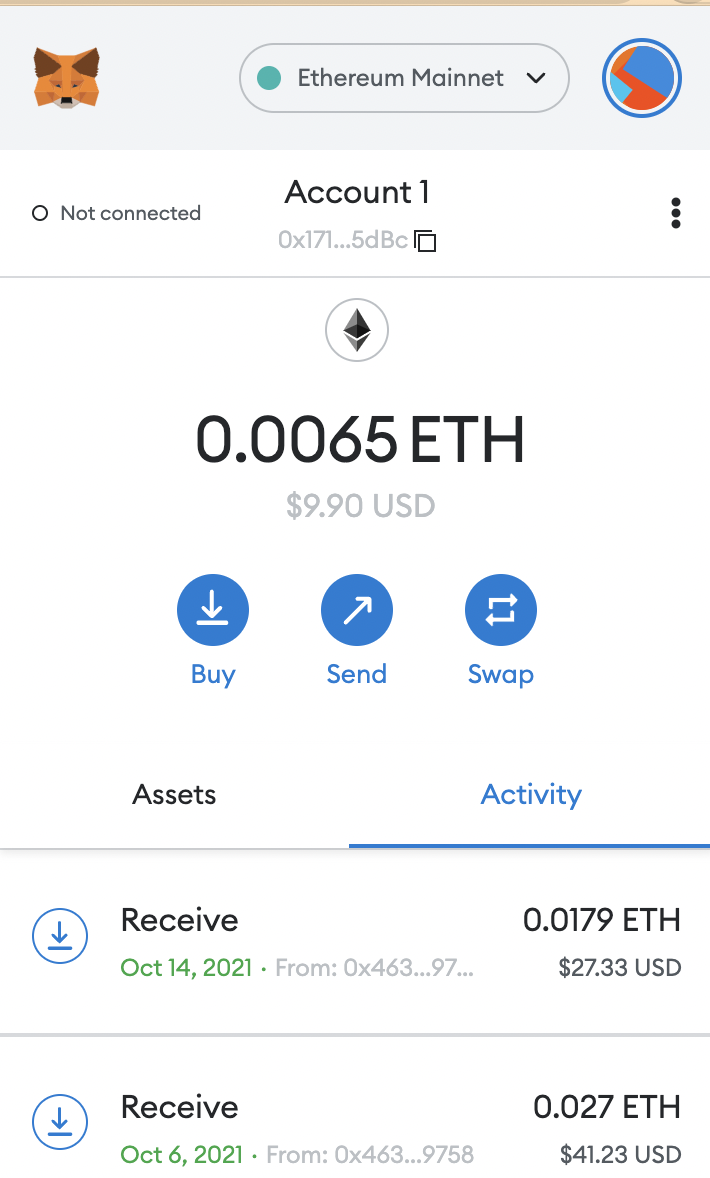This screenshot has width=710, height=1178.
Task: Check the Not connected site status
Action: pyautogui.click(x=117, y=213)
